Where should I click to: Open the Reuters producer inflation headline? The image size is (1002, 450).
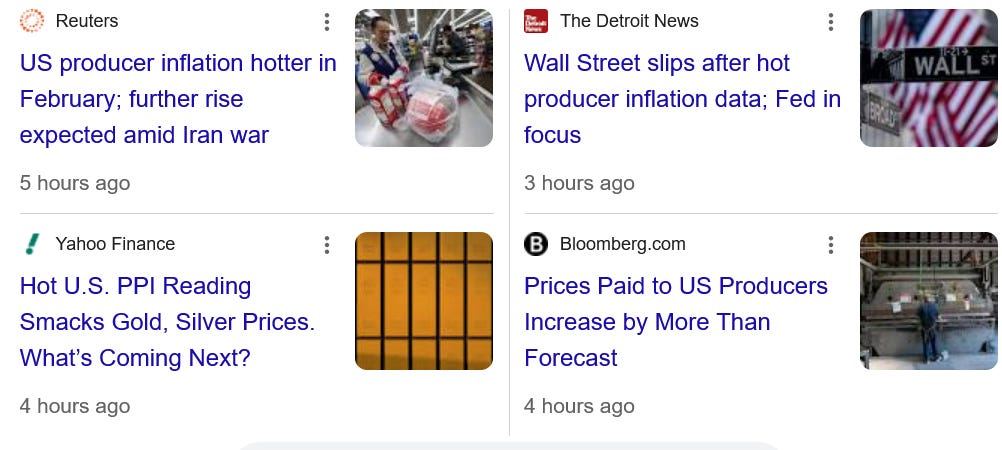point(178,99)
